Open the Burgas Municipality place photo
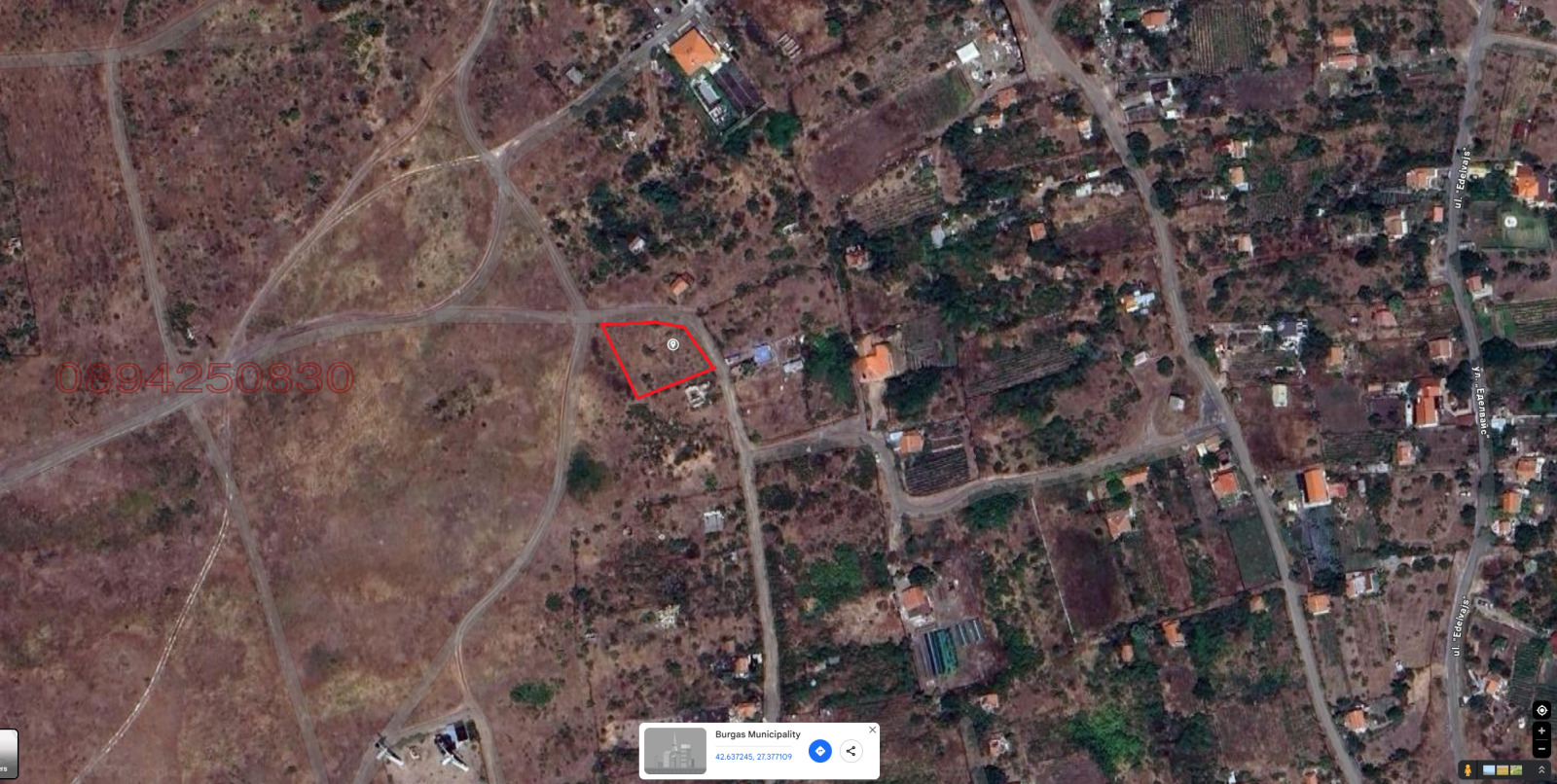The width and height of the screenshot is (1557, 784). point(675,751)
